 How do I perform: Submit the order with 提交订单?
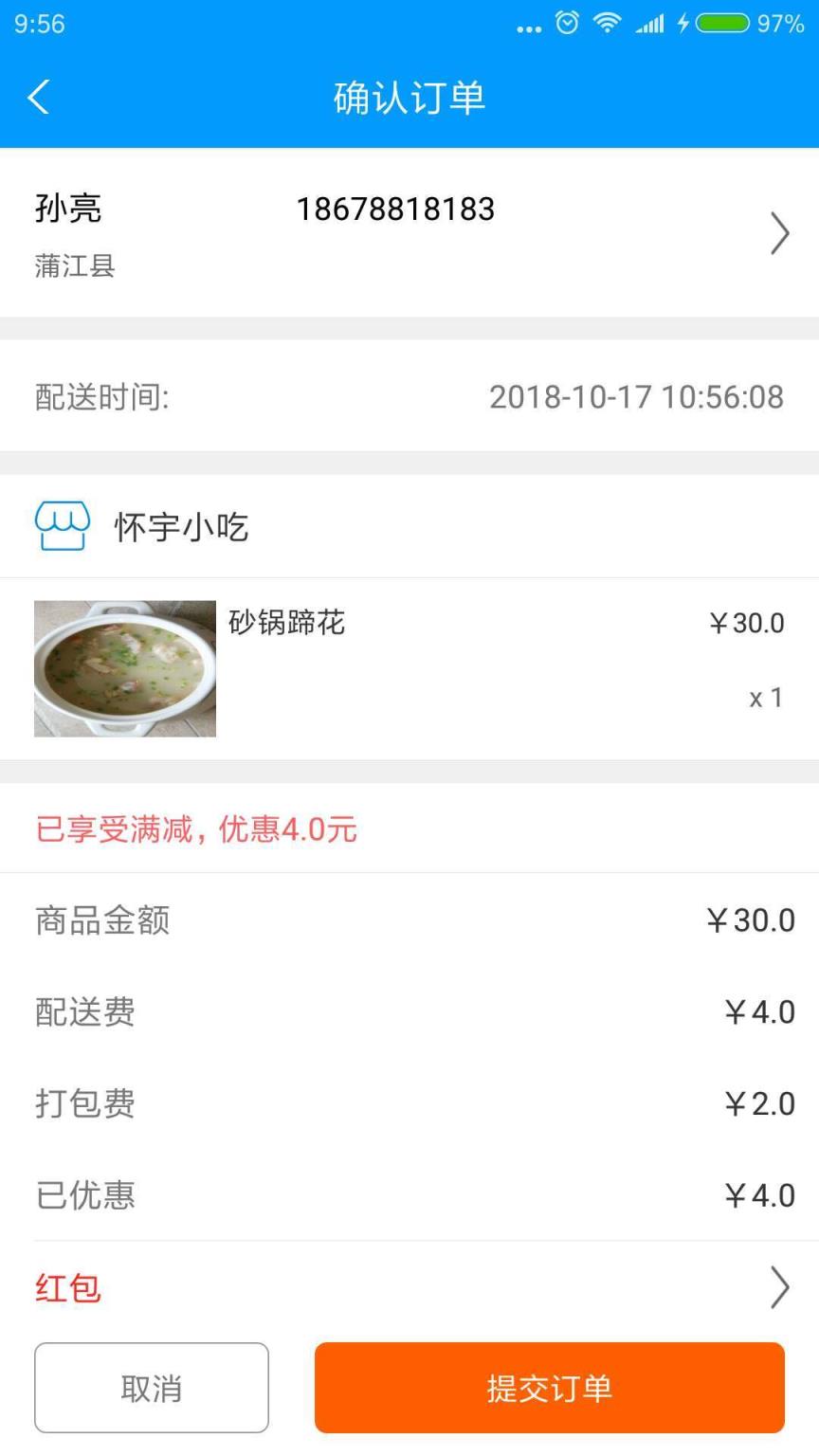point(550,1387)
